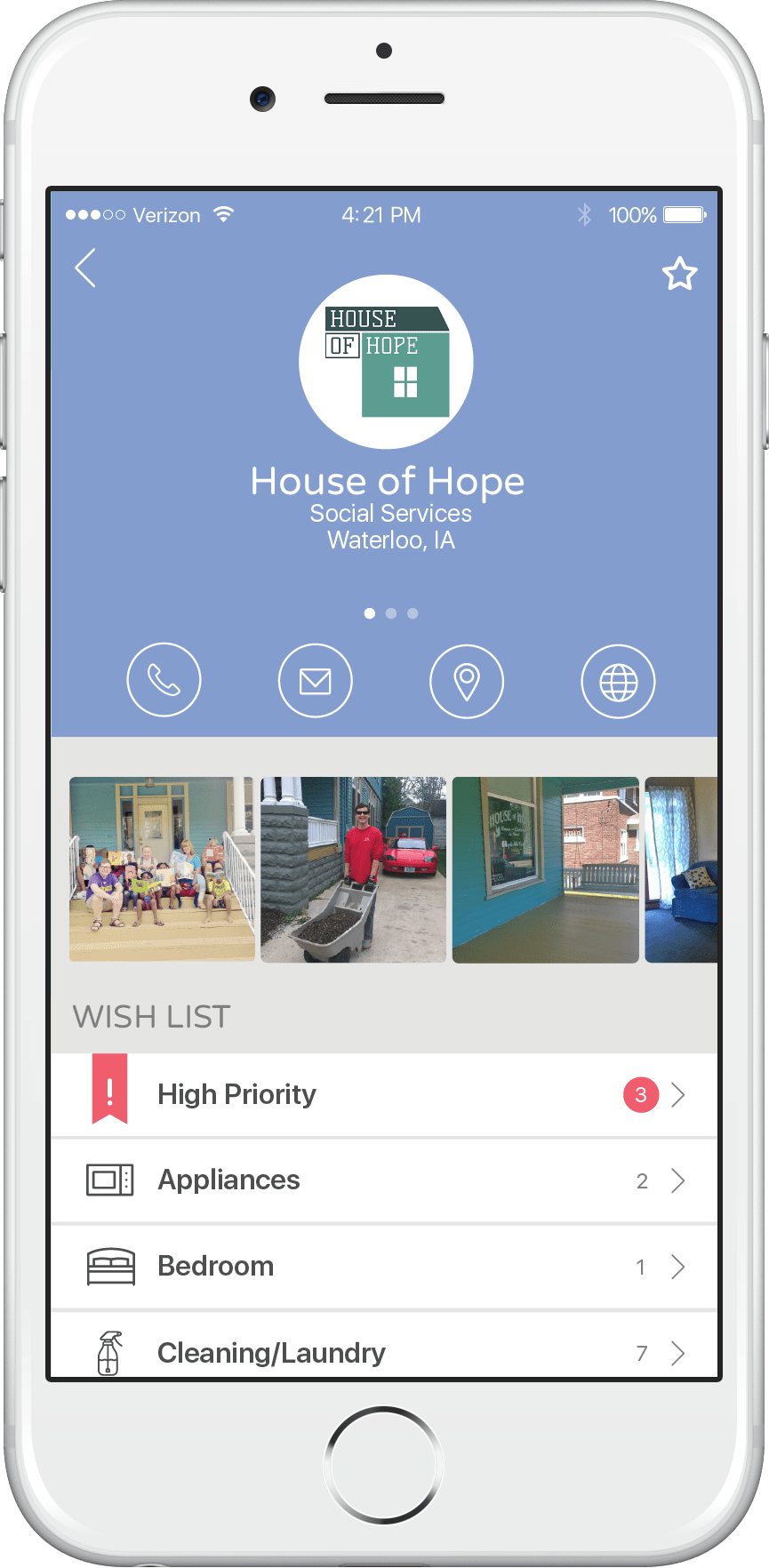
Task: Email the organization via the envelope icon
Action: click(x=316, y=681)
